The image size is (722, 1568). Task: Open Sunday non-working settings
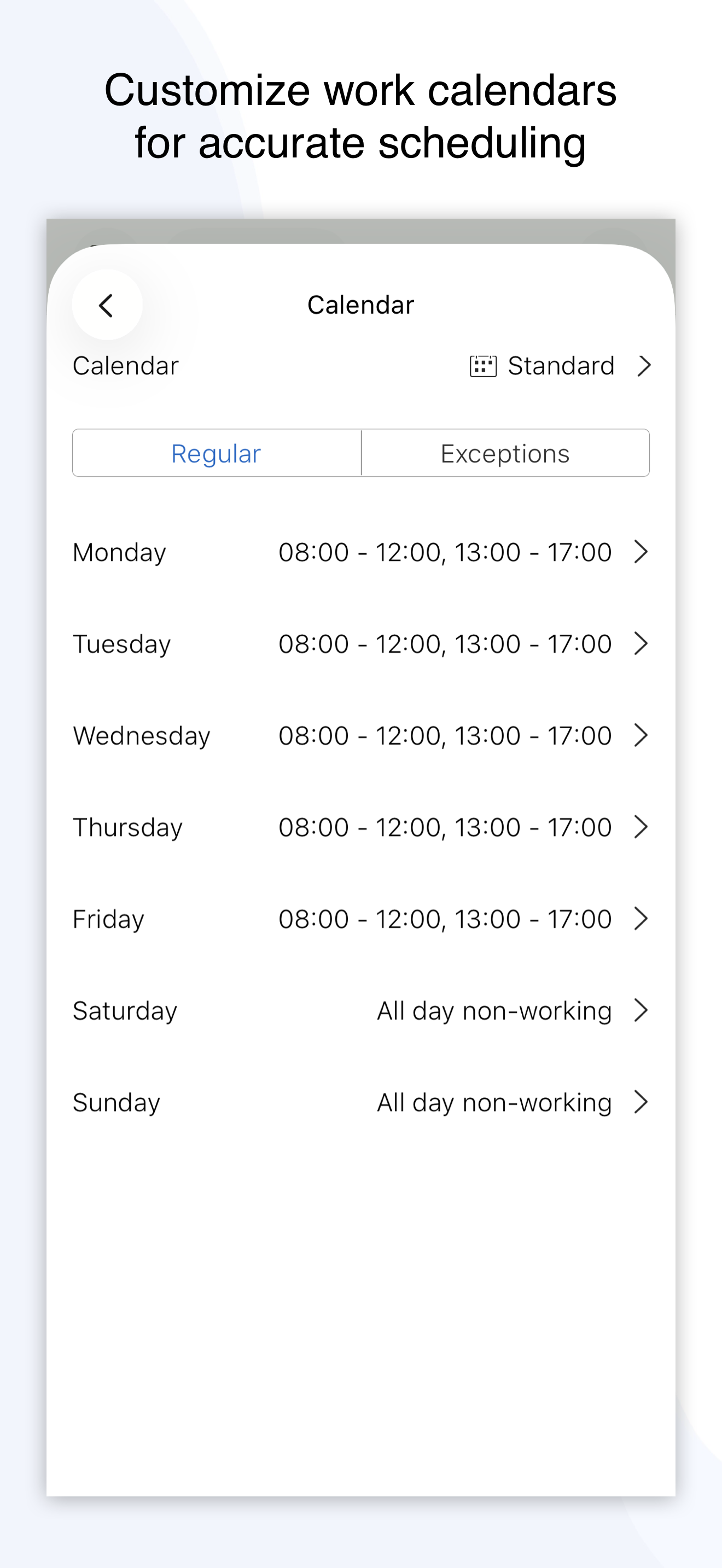tap(361, 1102)
